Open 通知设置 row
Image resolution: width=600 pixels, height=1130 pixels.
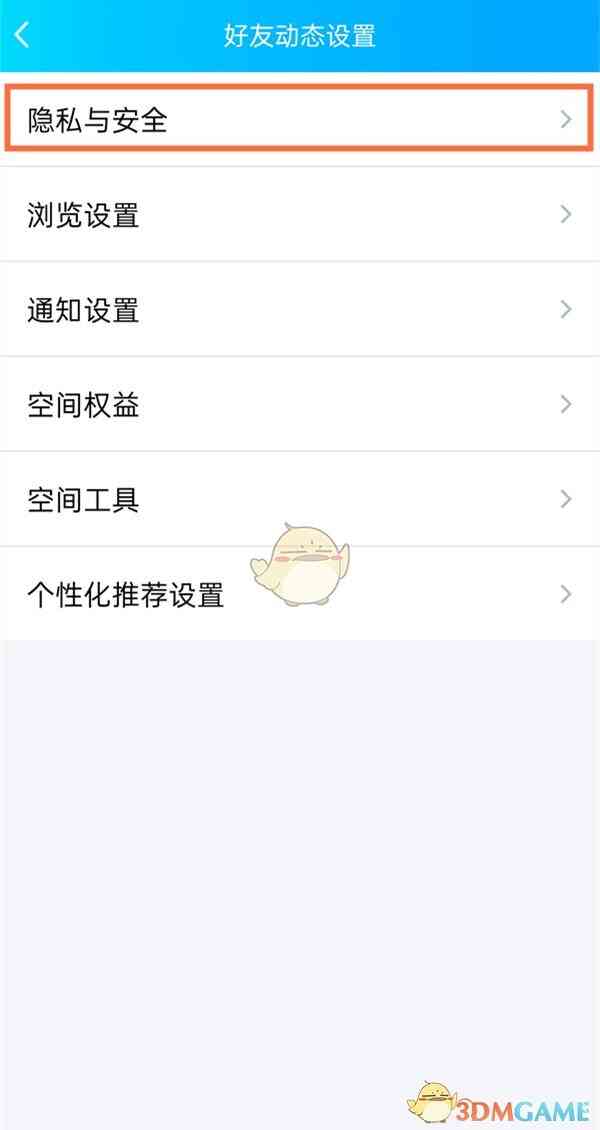pos(299,309)
